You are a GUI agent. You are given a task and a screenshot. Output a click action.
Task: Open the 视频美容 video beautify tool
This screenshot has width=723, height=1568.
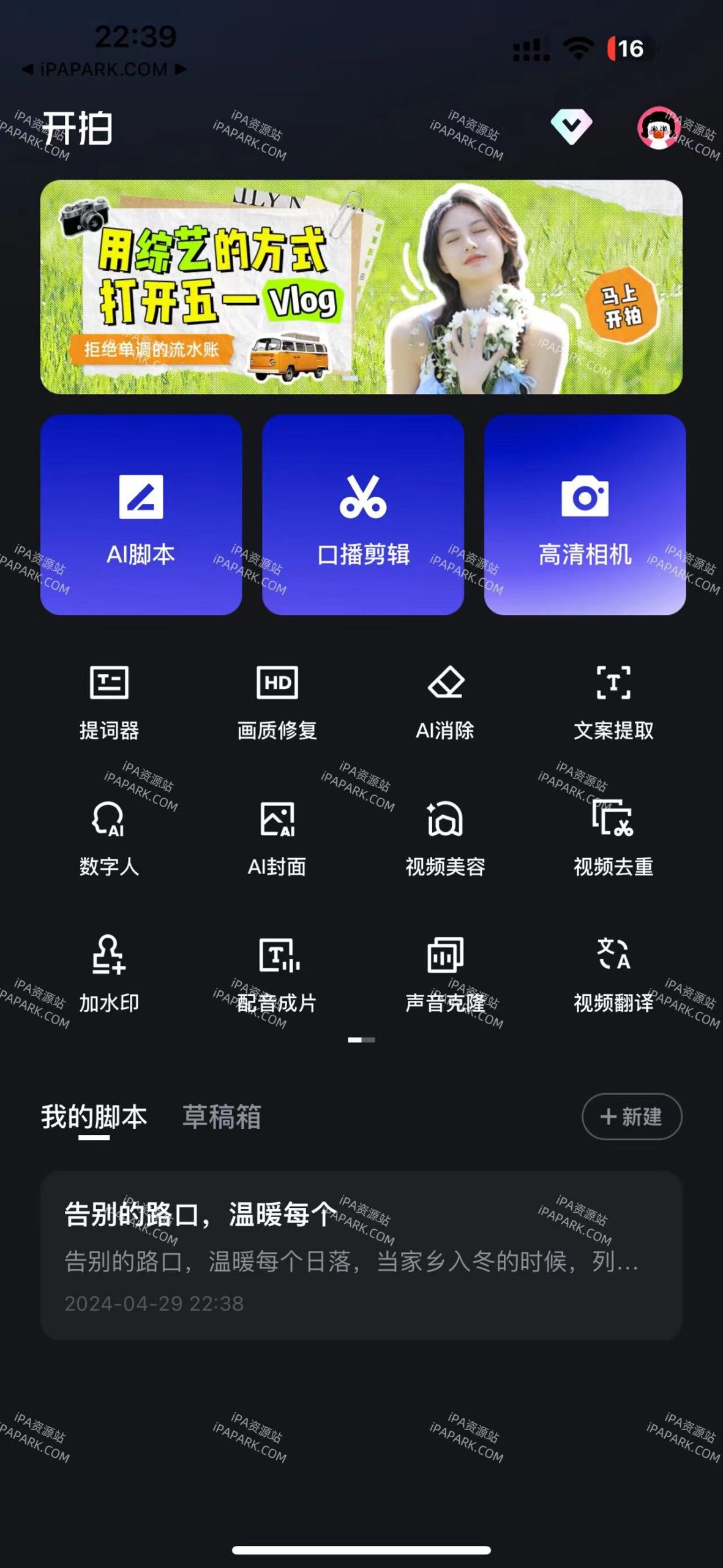click(447, 838)
